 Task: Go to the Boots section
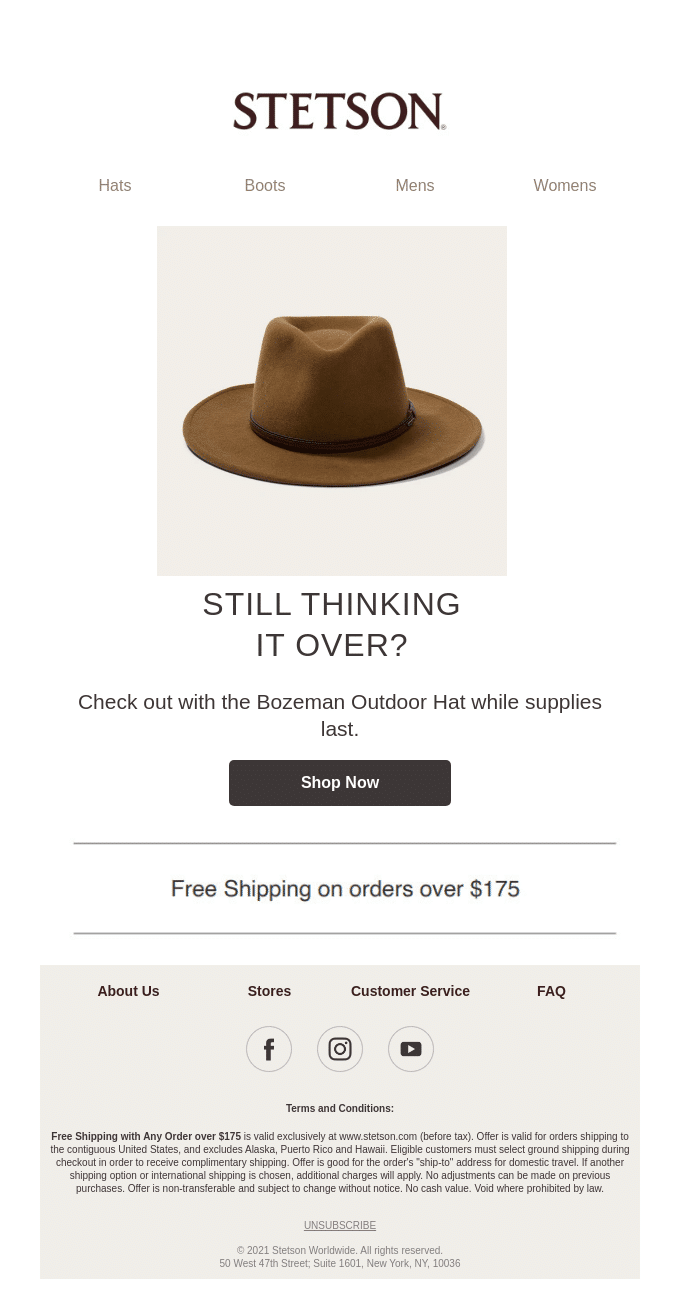265,185
